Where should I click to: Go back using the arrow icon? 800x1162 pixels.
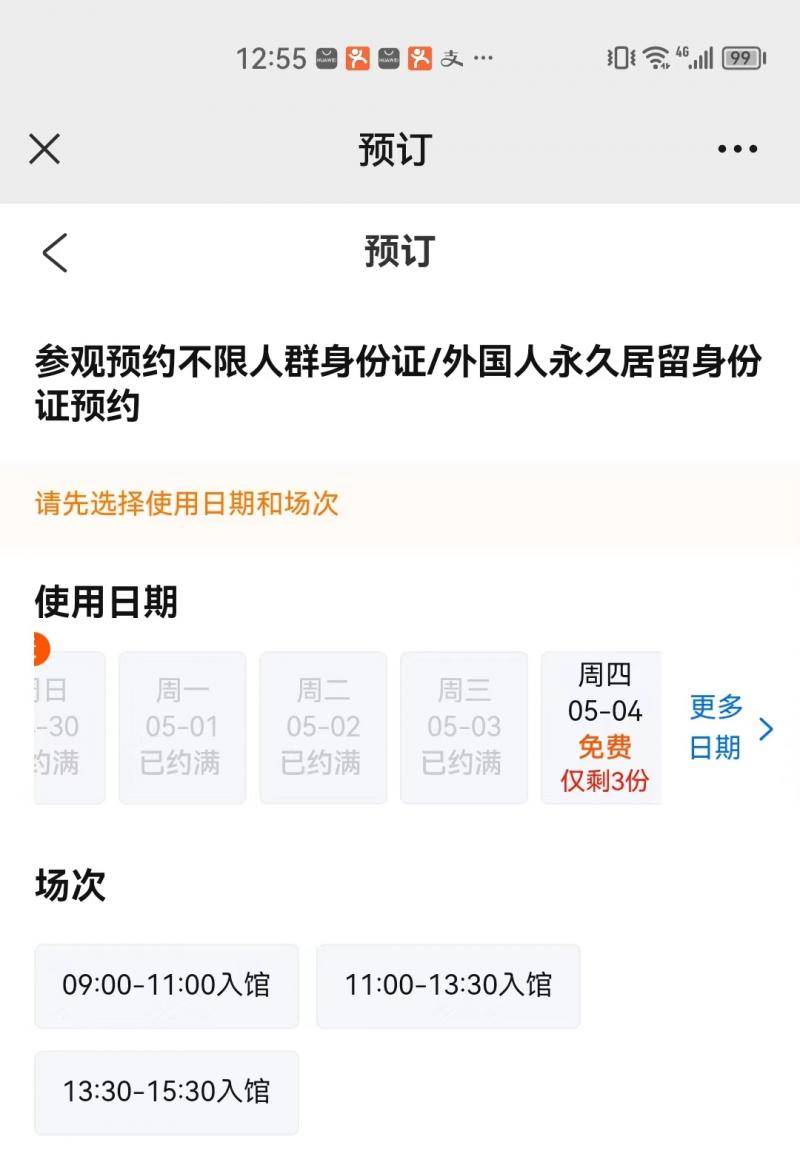(55, 252)
